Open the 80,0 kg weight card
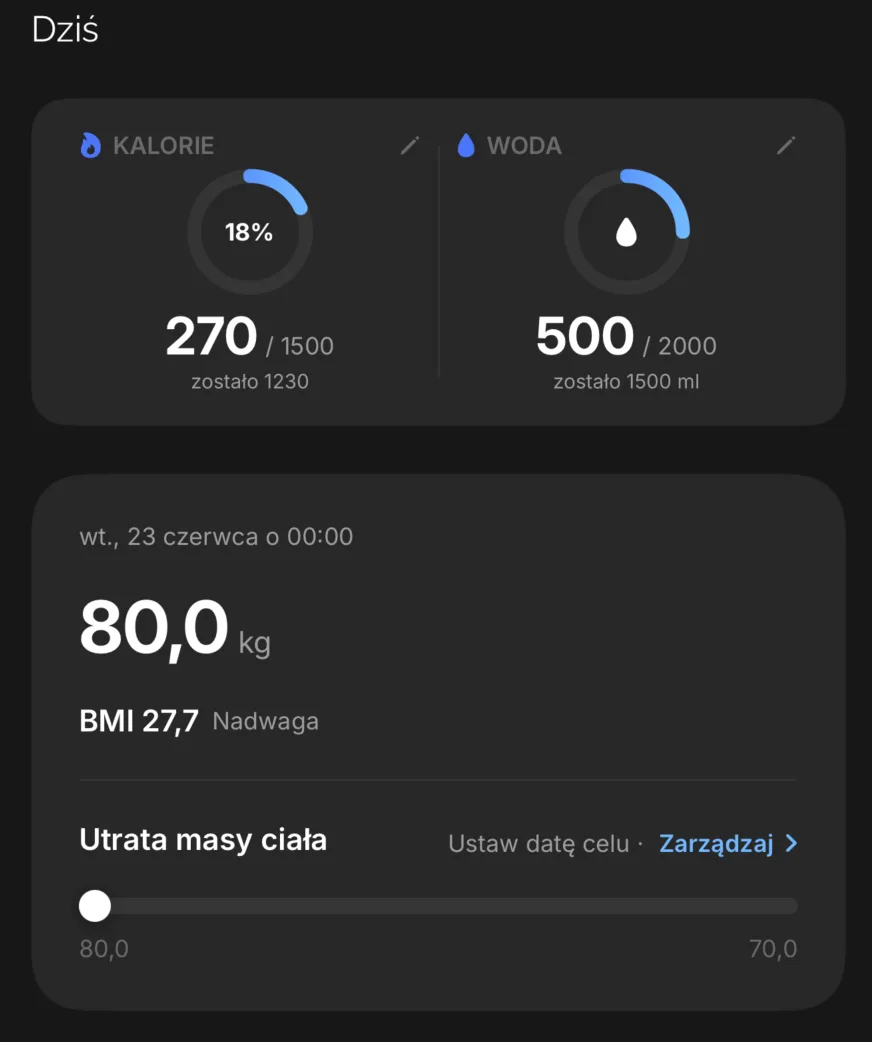Screen dimensions: 872x1042 [438, 742]
